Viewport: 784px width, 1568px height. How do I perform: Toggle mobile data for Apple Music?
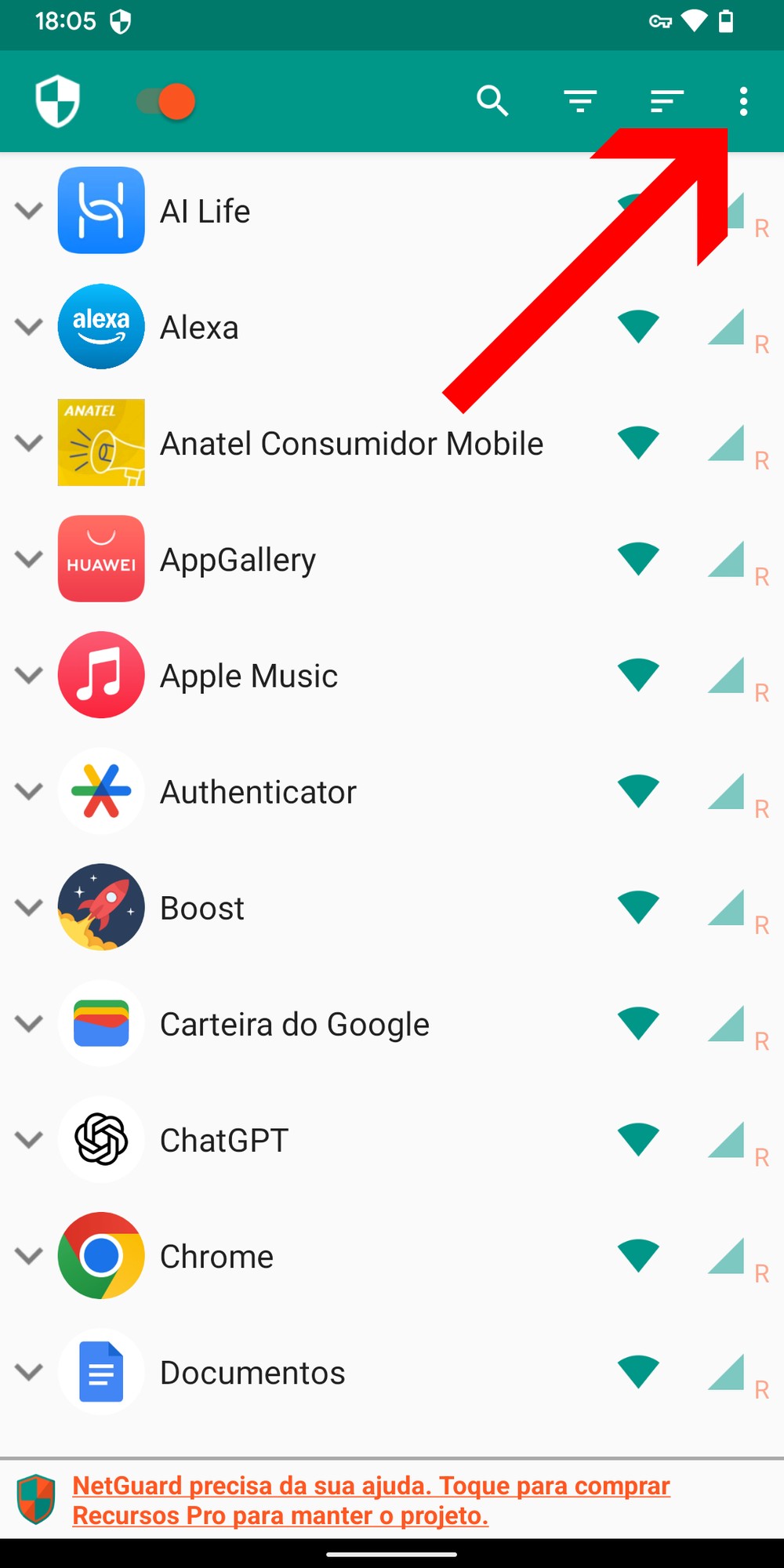coord(726,675)
